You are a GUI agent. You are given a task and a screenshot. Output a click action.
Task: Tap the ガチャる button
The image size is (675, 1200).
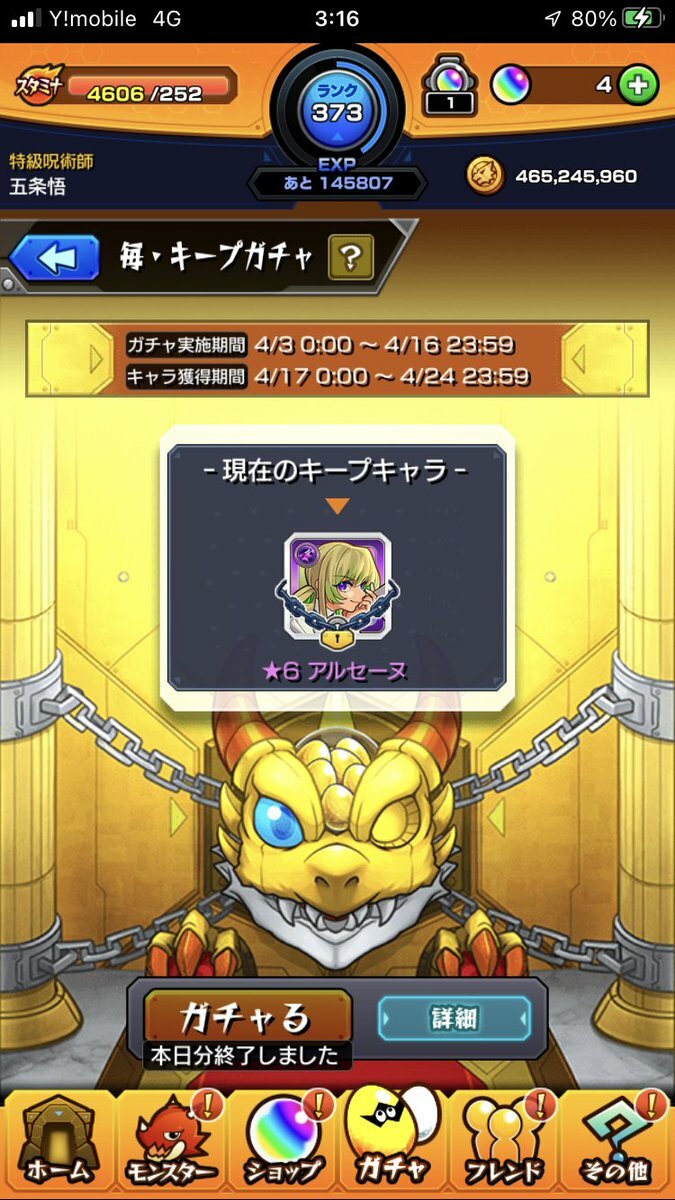pos(247,1017)
